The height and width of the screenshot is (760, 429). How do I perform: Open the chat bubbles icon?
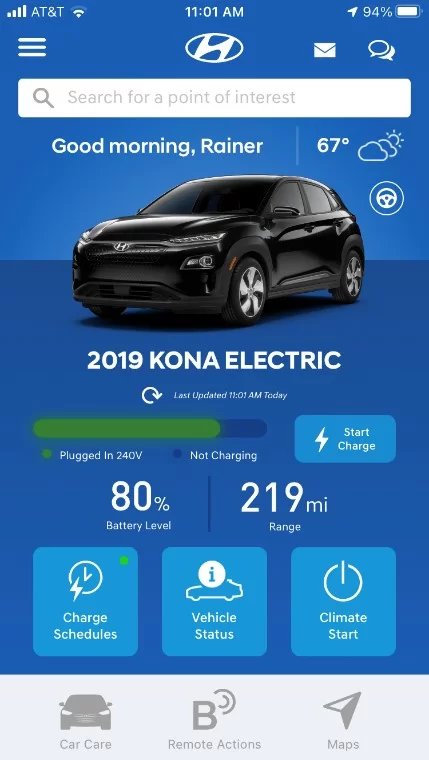pyautogui.click(x=381, y=50)
